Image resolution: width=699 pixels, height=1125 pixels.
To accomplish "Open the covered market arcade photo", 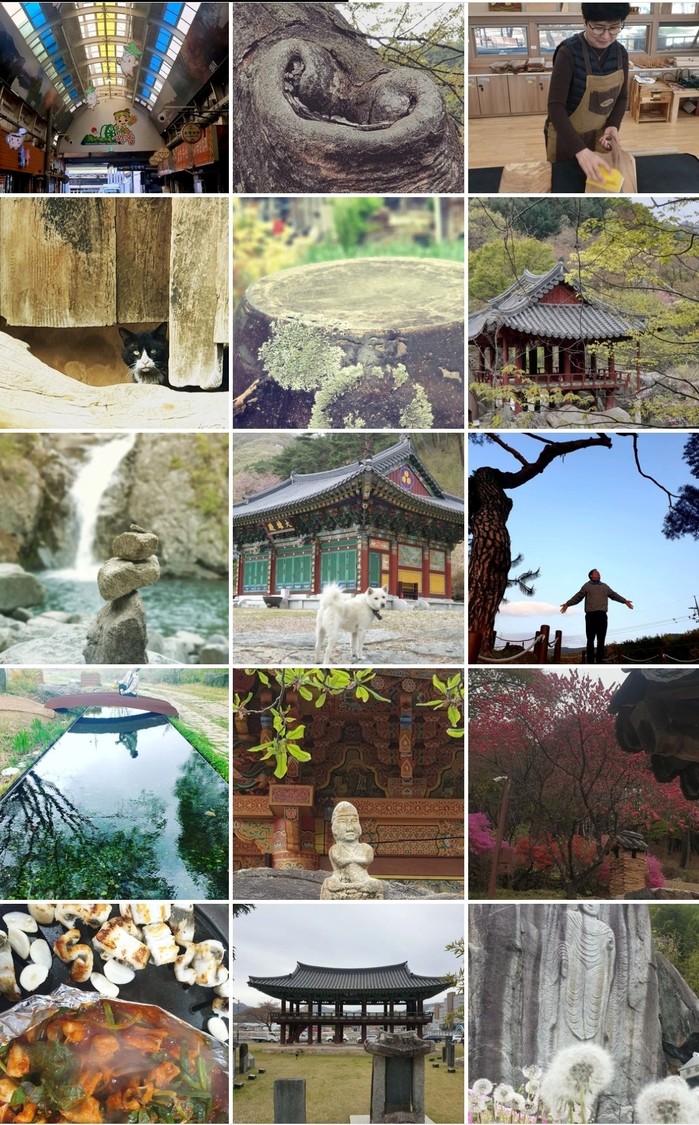I will (114, 96).
